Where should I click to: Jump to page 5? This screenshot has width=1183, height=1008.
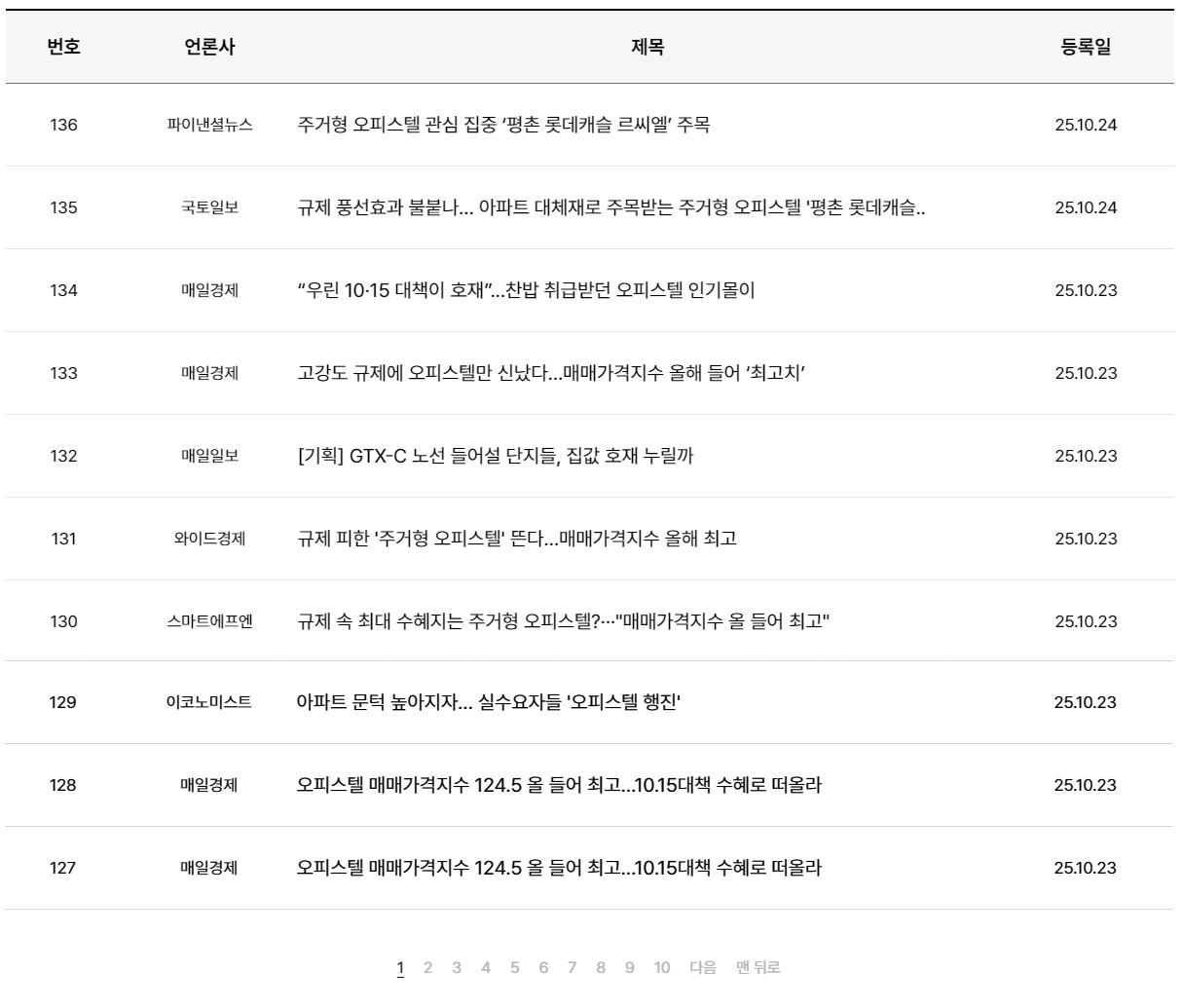click(x=514, y=967)
